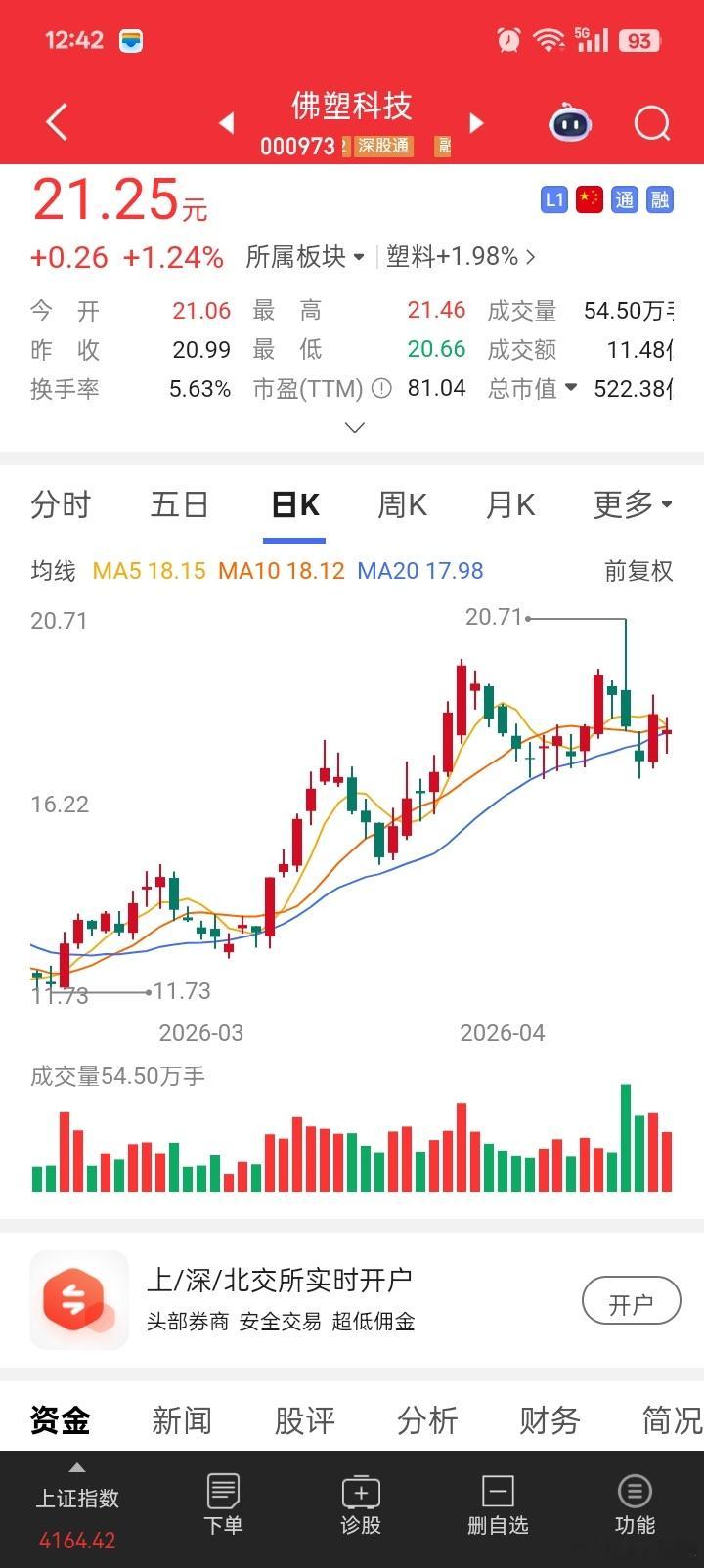Open the 所属板块 dropdown
This screenshot has width=704, height=1568.
305,257
